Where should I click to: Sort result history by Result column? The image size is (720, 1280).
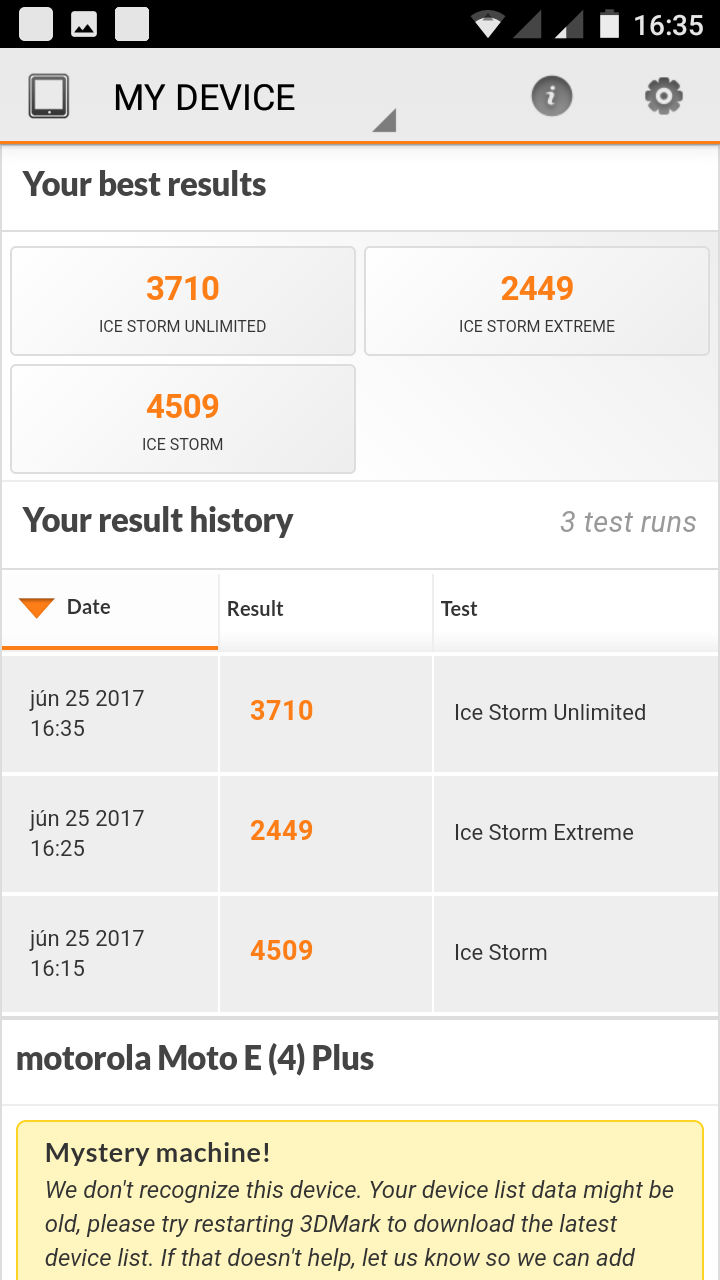coord(326,610)
